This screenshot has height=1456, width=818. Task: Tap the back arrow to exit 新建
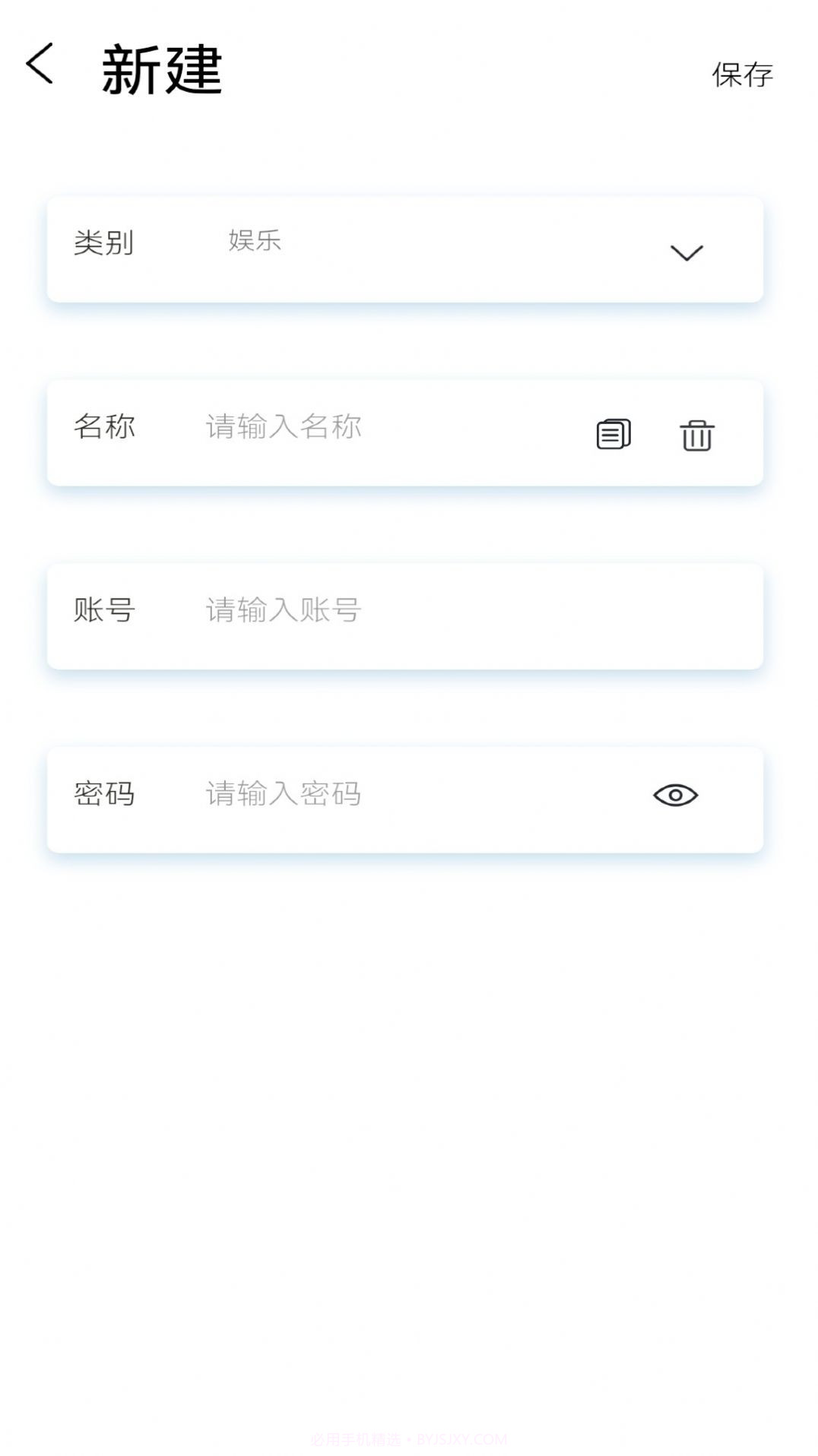point(39,65)
